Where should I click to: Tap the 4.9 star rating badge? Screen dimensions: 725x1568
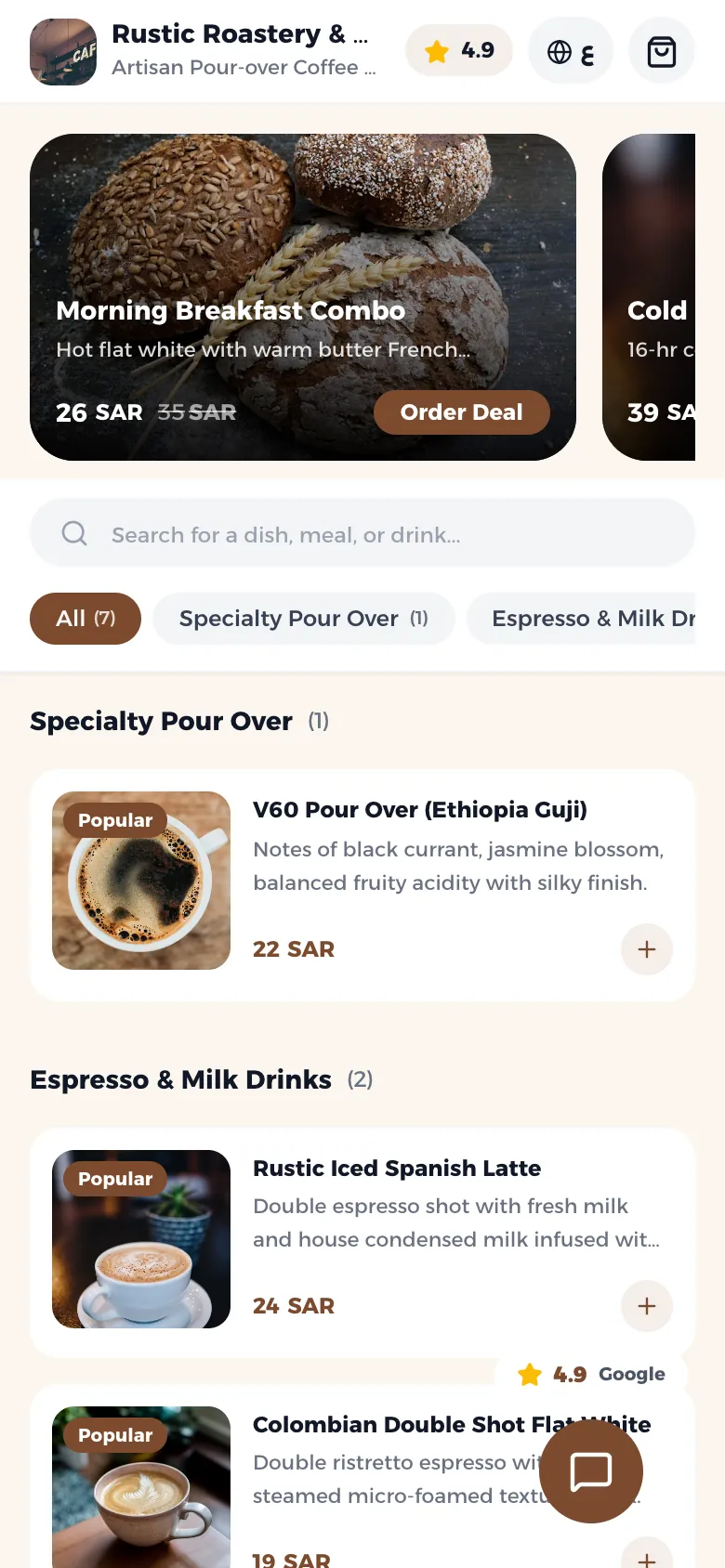459,50
